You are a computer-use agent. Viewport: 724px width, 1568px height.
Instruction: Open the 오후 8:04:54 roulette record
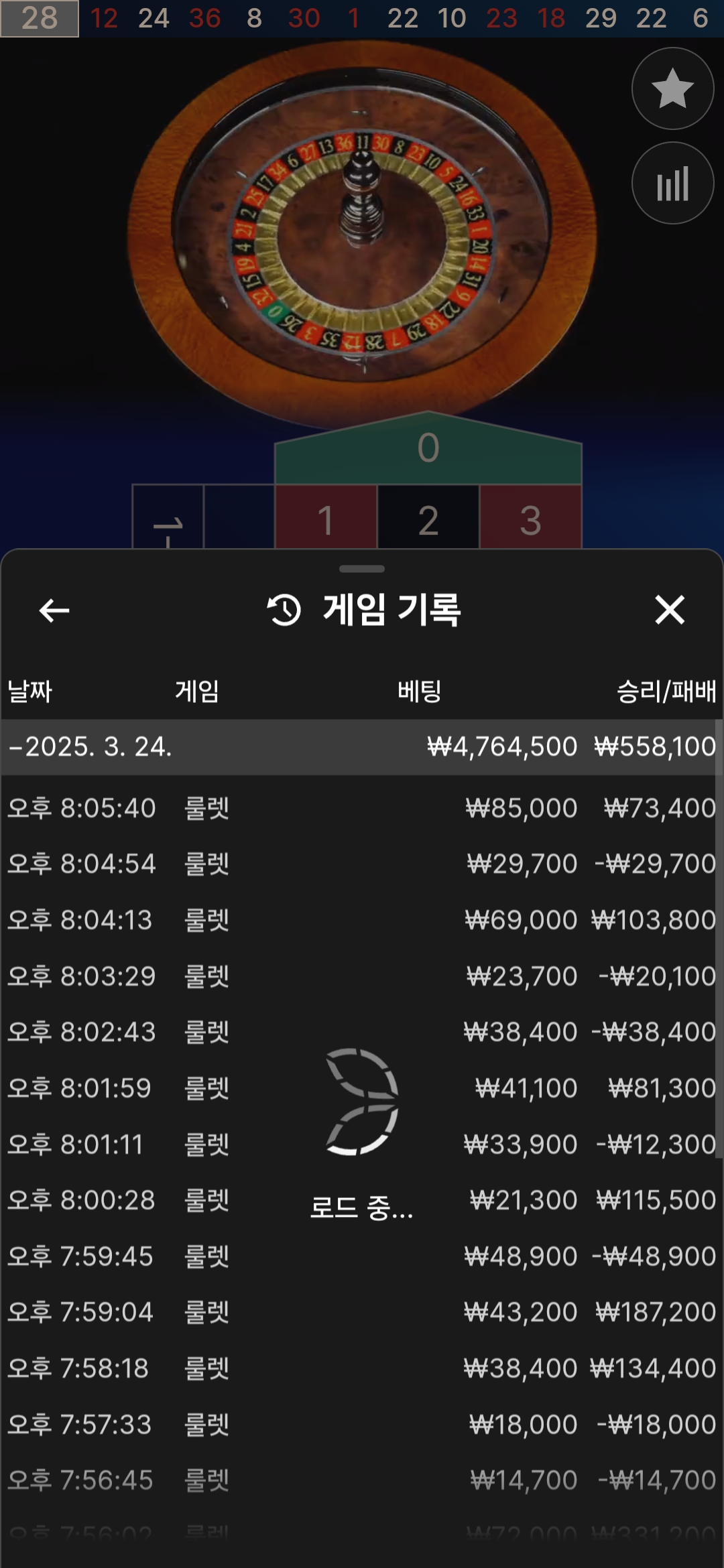361,864
